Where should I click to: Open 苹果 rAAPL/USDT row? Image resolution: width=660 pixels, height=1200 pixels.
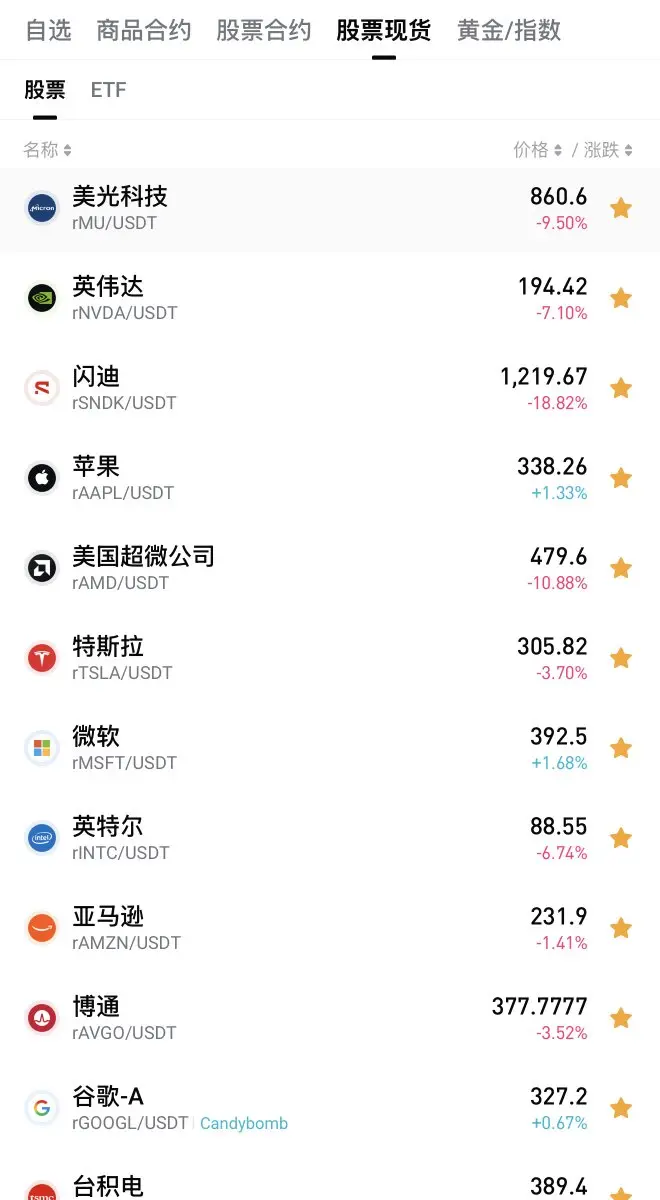coord(330,478)
